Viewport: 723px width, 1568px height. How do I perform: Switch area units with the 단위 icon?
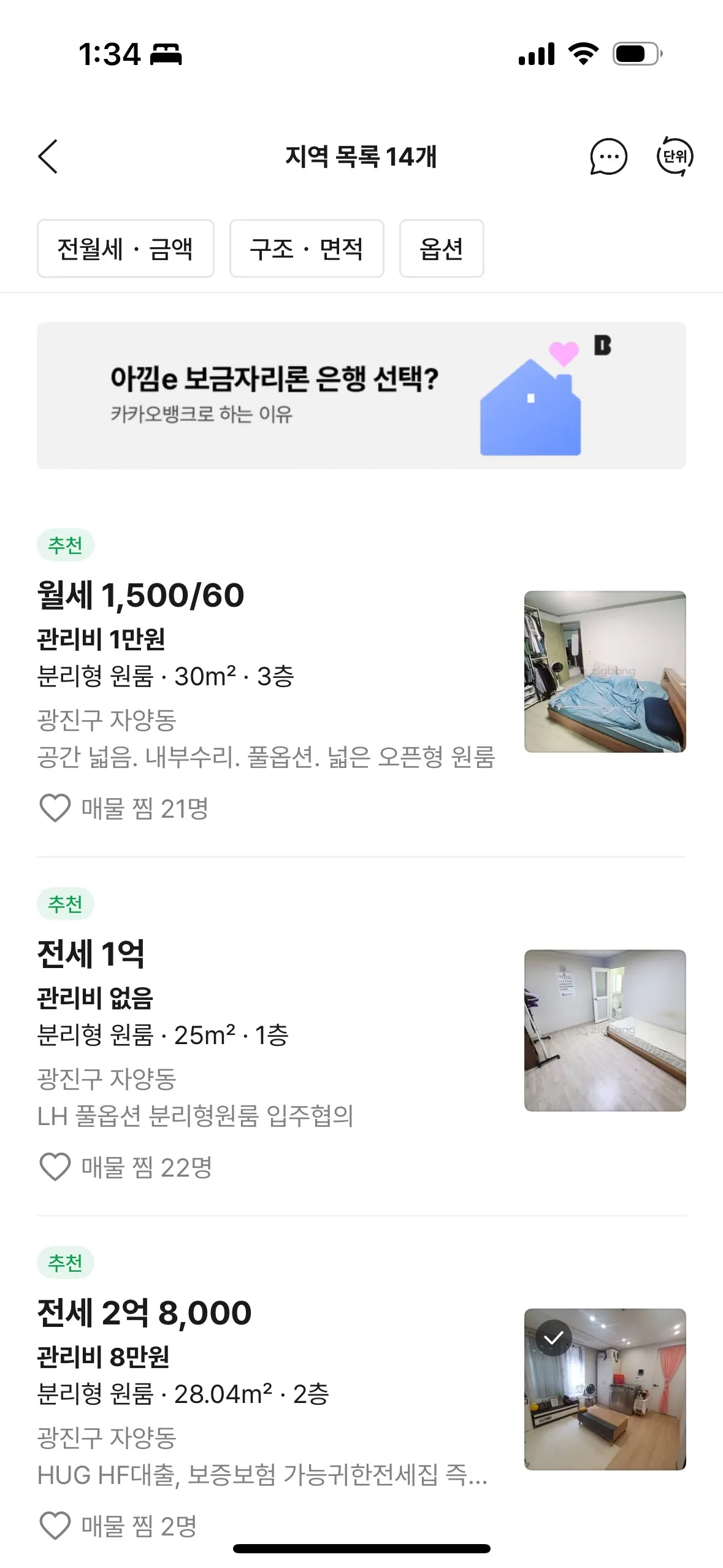tap(675, 156)
